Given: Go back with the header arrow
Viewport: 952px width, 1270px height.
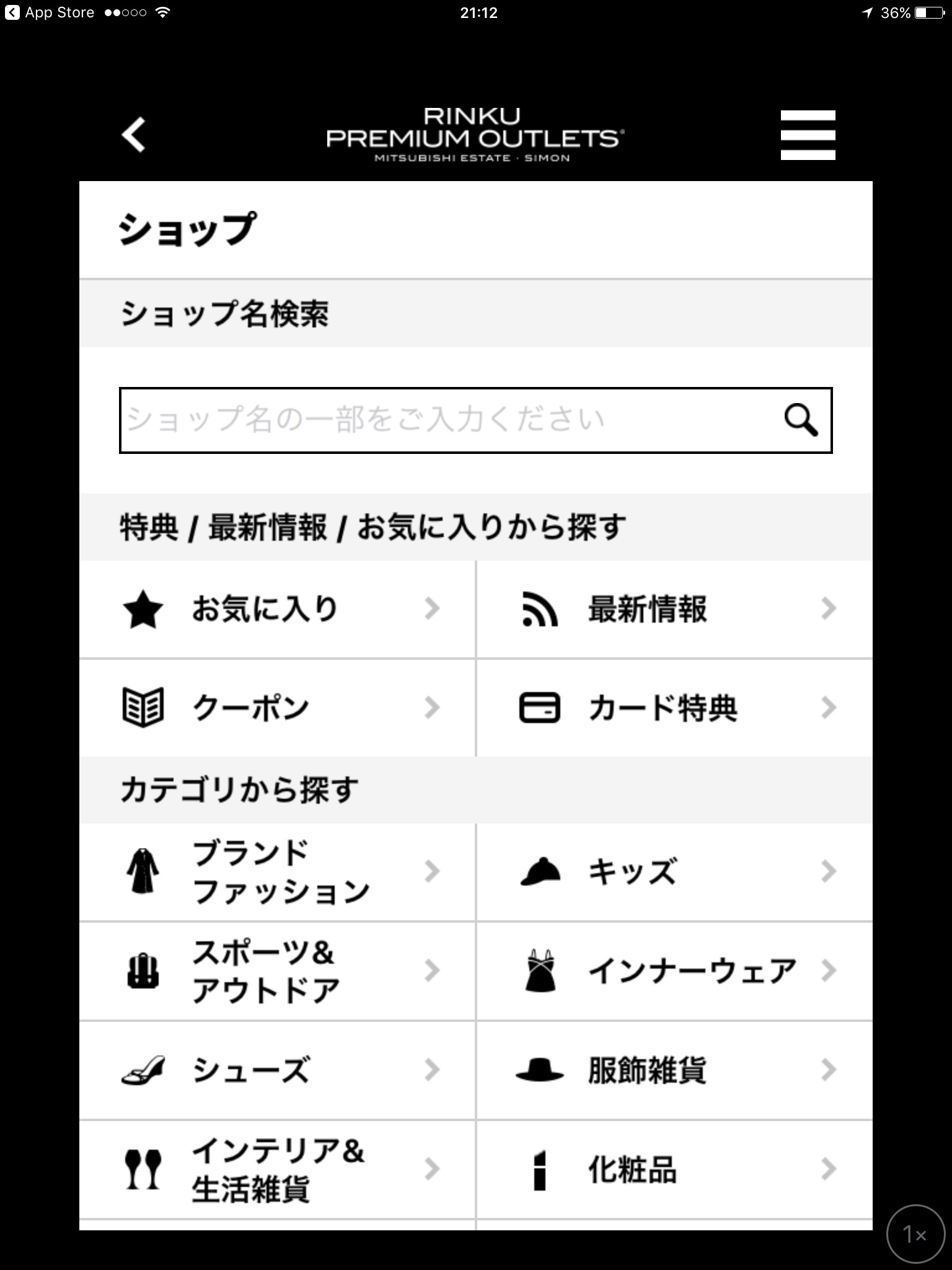Looking at the screenshot, I should coord(134,135).
